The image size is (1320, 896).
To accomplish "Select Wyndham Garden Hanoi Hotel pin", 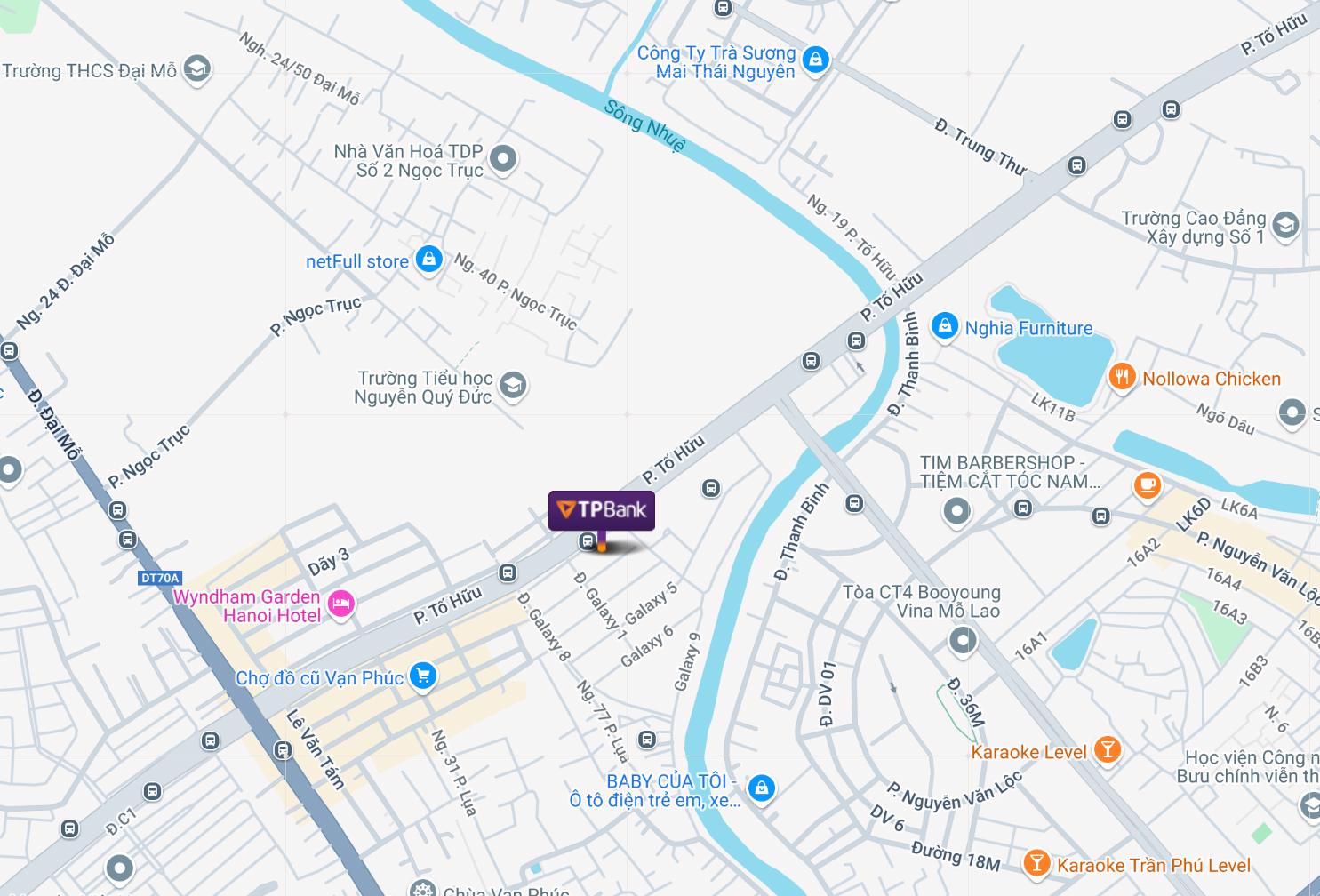I will [x=340, y=604].
